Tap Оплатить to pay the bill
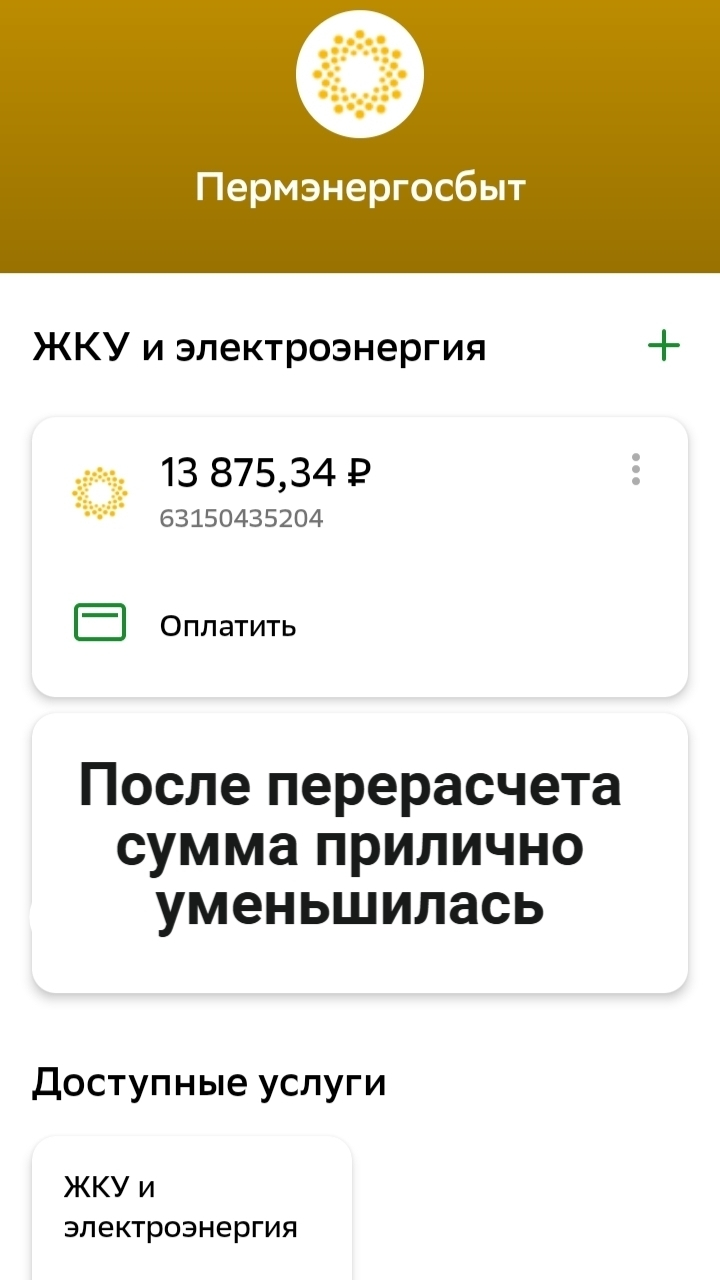This screenshot has height=1280, width=720. tap(227, 626)
